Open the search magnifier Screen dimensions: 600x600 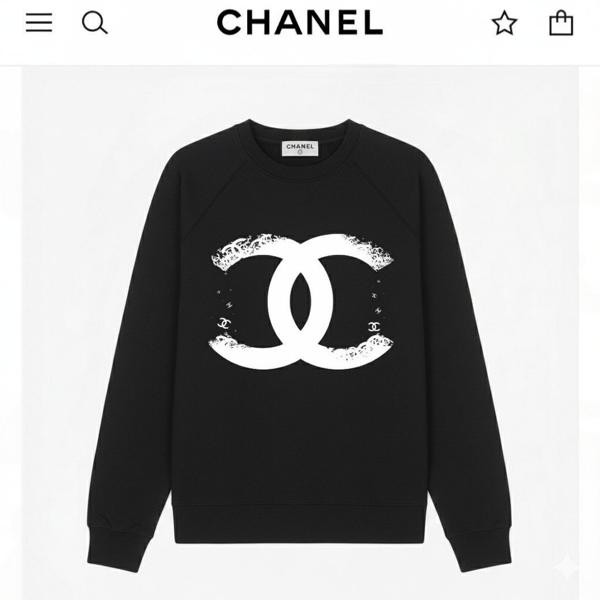coord(94,23)
